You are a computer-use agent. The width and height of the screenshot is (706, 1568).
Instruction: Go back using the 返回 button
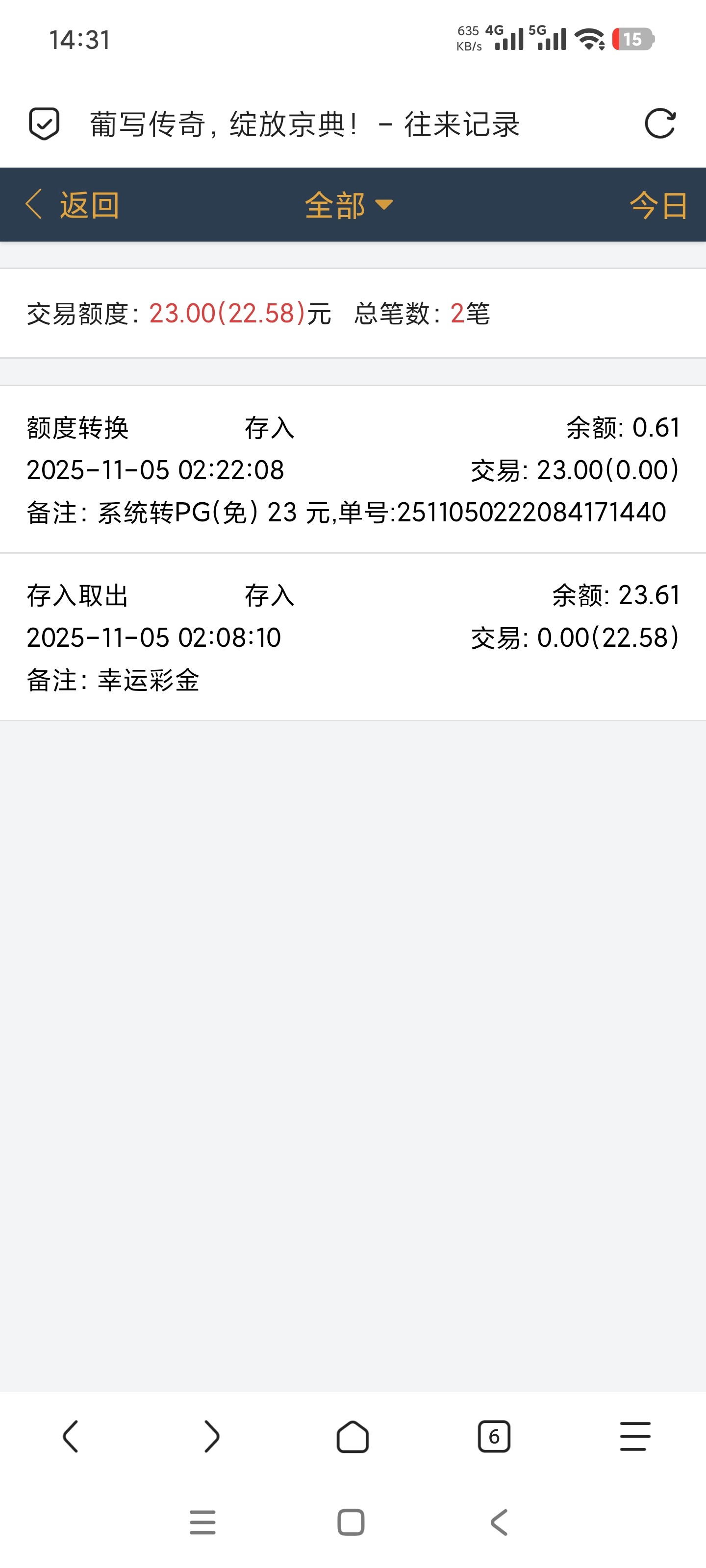tap(73, 204)
